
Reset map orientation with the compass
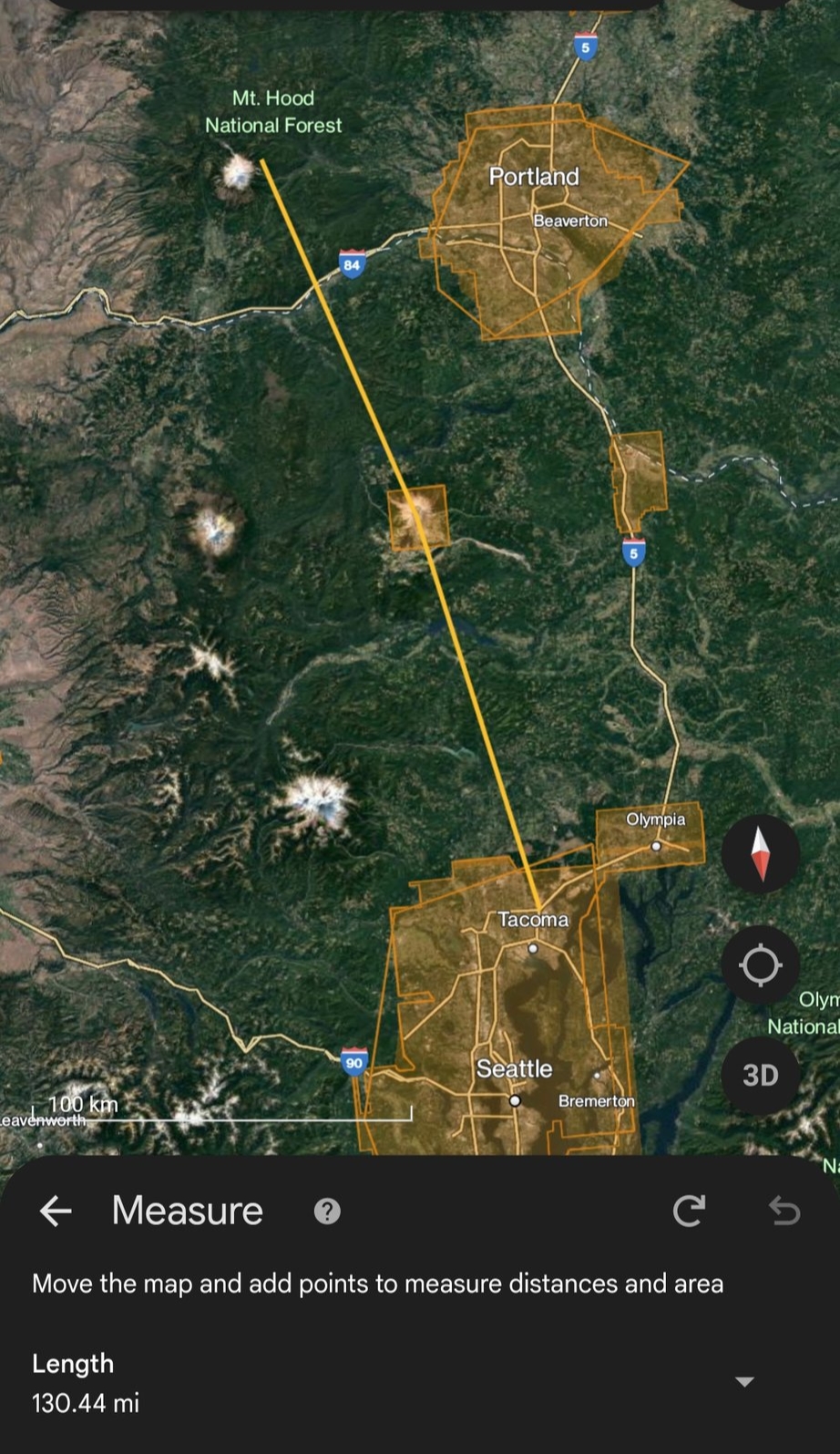pos(760,854)
